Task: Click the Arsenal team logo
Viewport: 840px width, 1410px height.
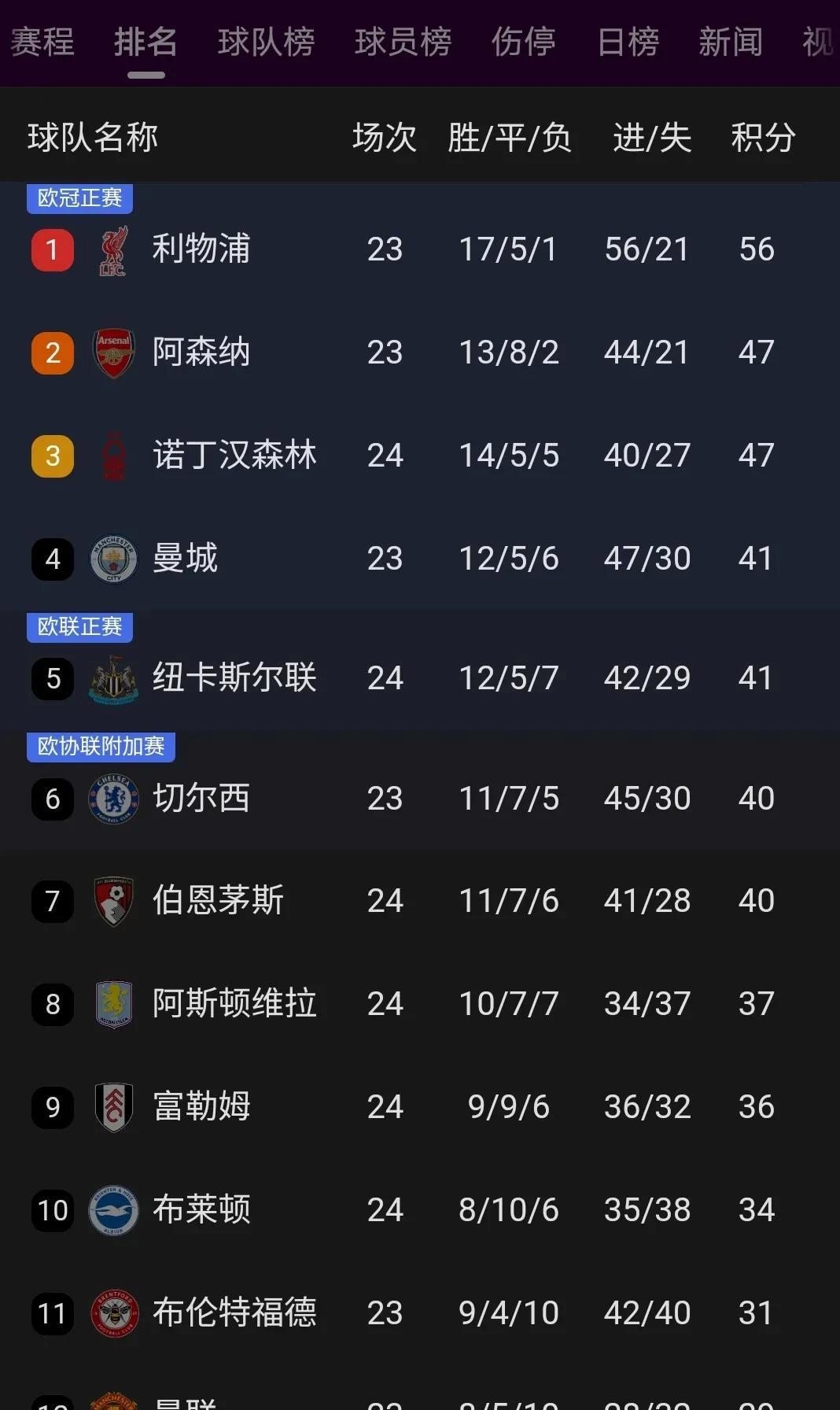Action: tap(112, 352)
